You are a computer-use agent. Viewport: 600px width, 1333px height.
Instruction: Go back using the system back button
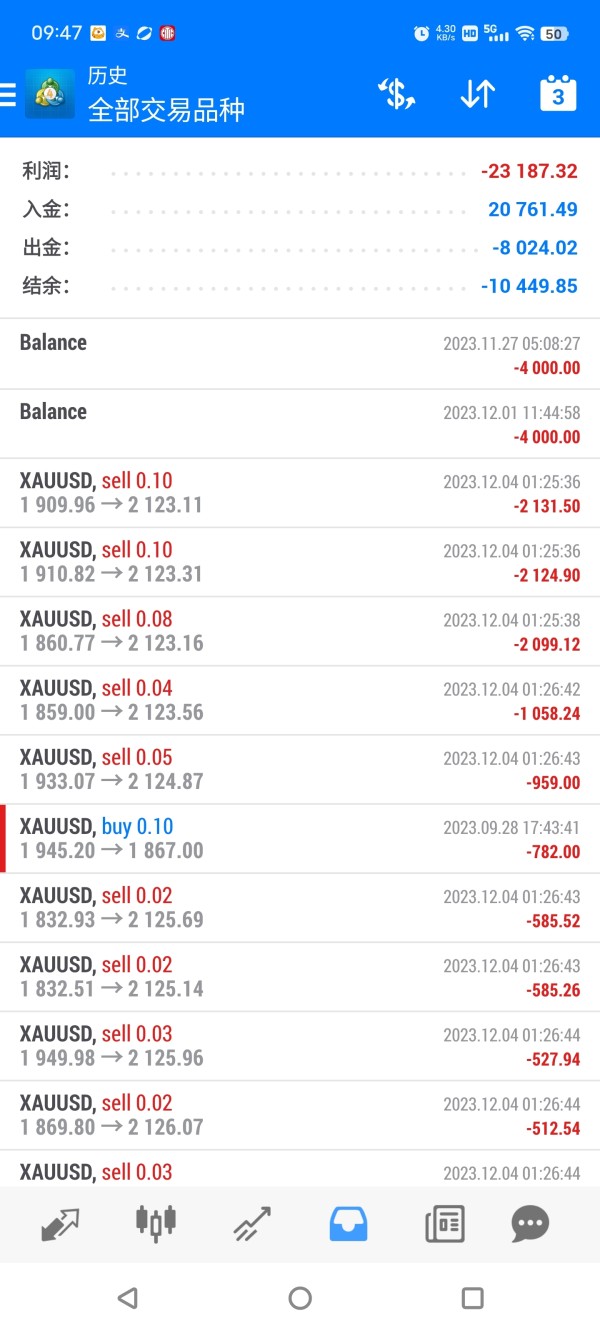[127, 1298]
